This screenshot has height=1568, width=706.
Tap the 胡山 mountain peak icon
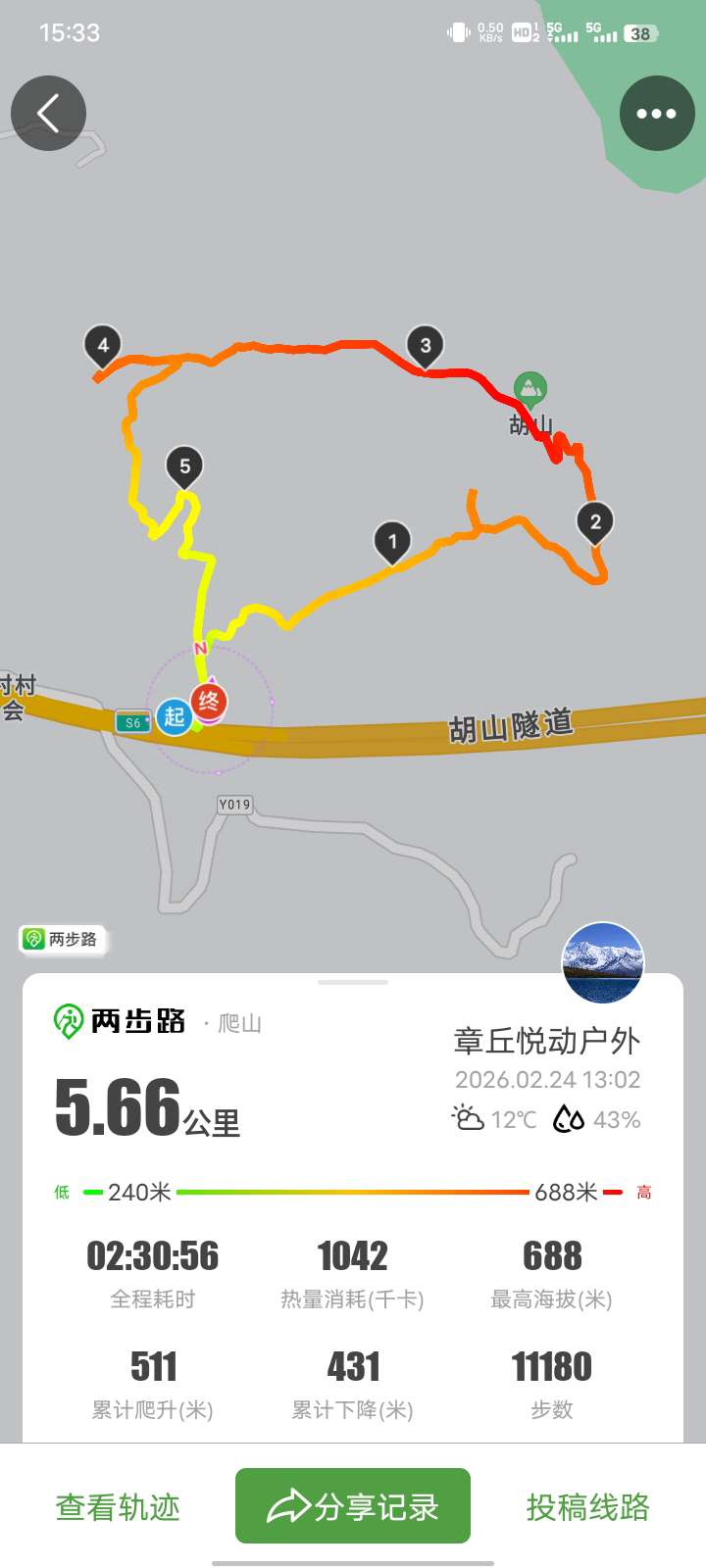(x=529, y=389)
